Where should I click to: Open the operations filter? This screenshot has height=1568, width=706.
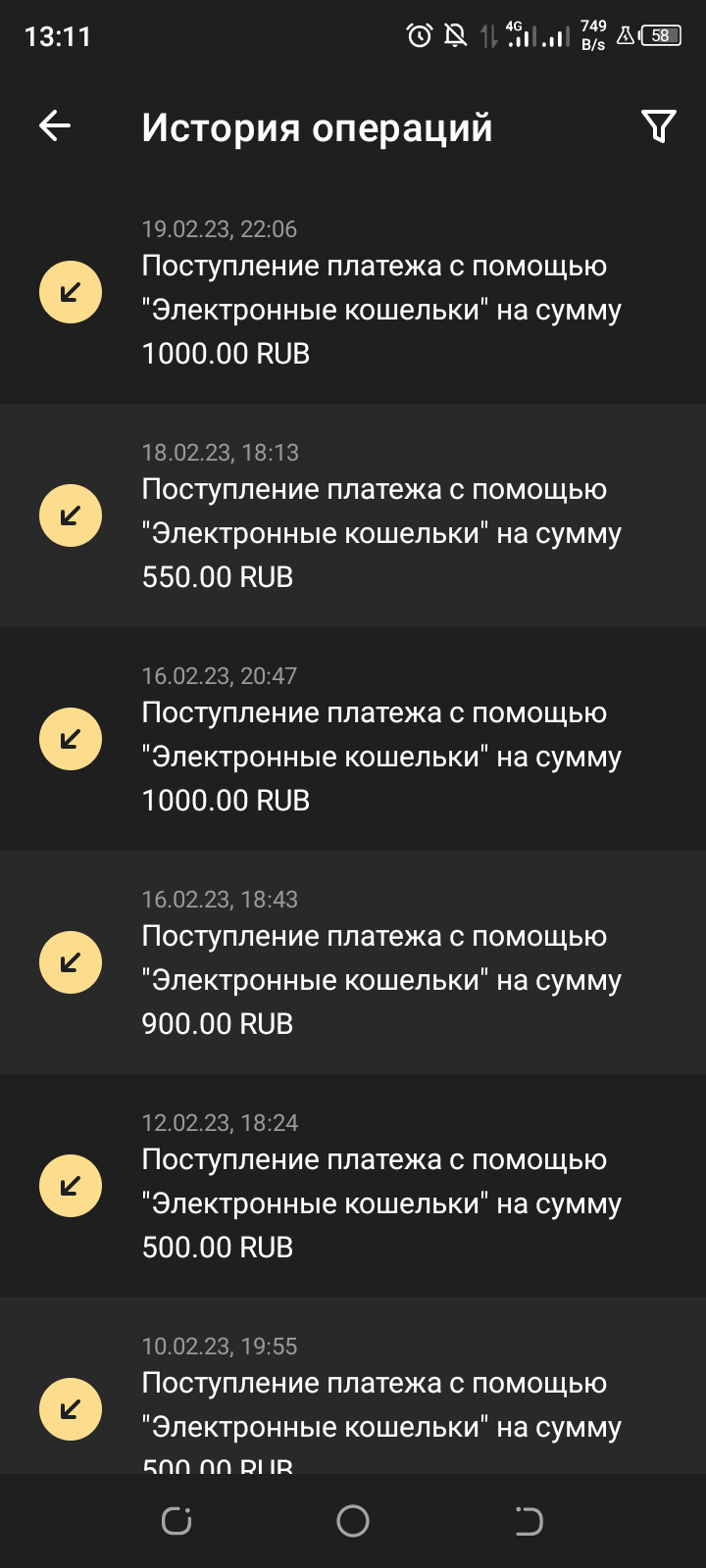tap(658, 125)
